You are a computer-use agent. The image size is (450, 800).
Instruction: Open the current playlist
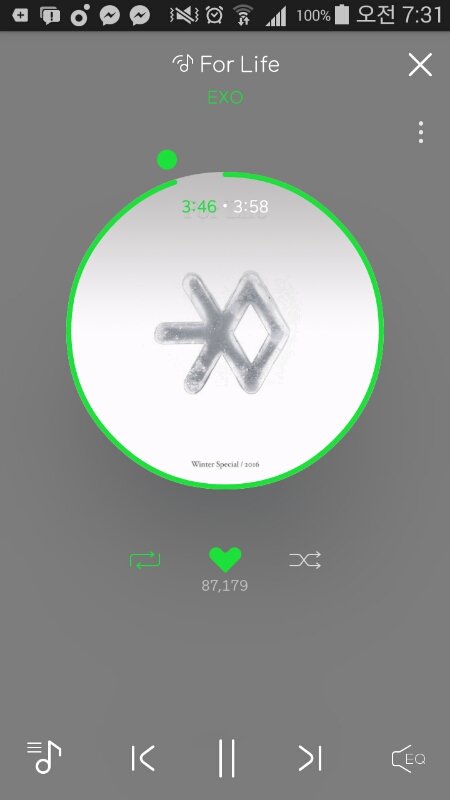coord(44,757)
